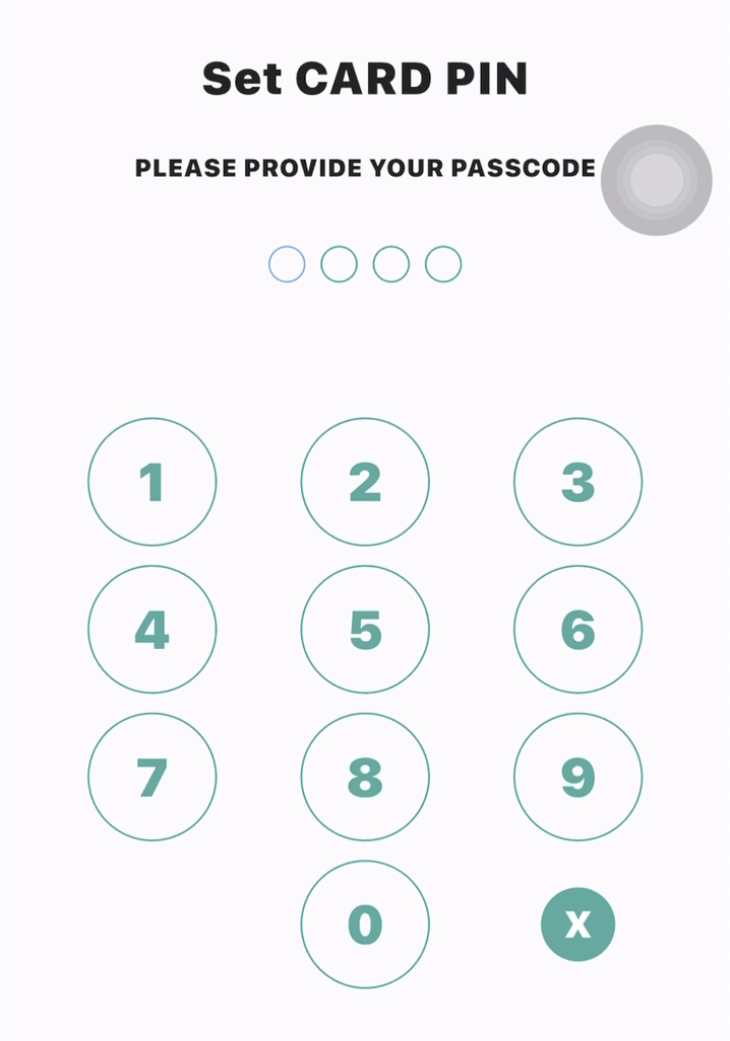Viewport: 730px width, 1041px height.
Task: Tap the number 6 key
Action: [x=578, y=630]
